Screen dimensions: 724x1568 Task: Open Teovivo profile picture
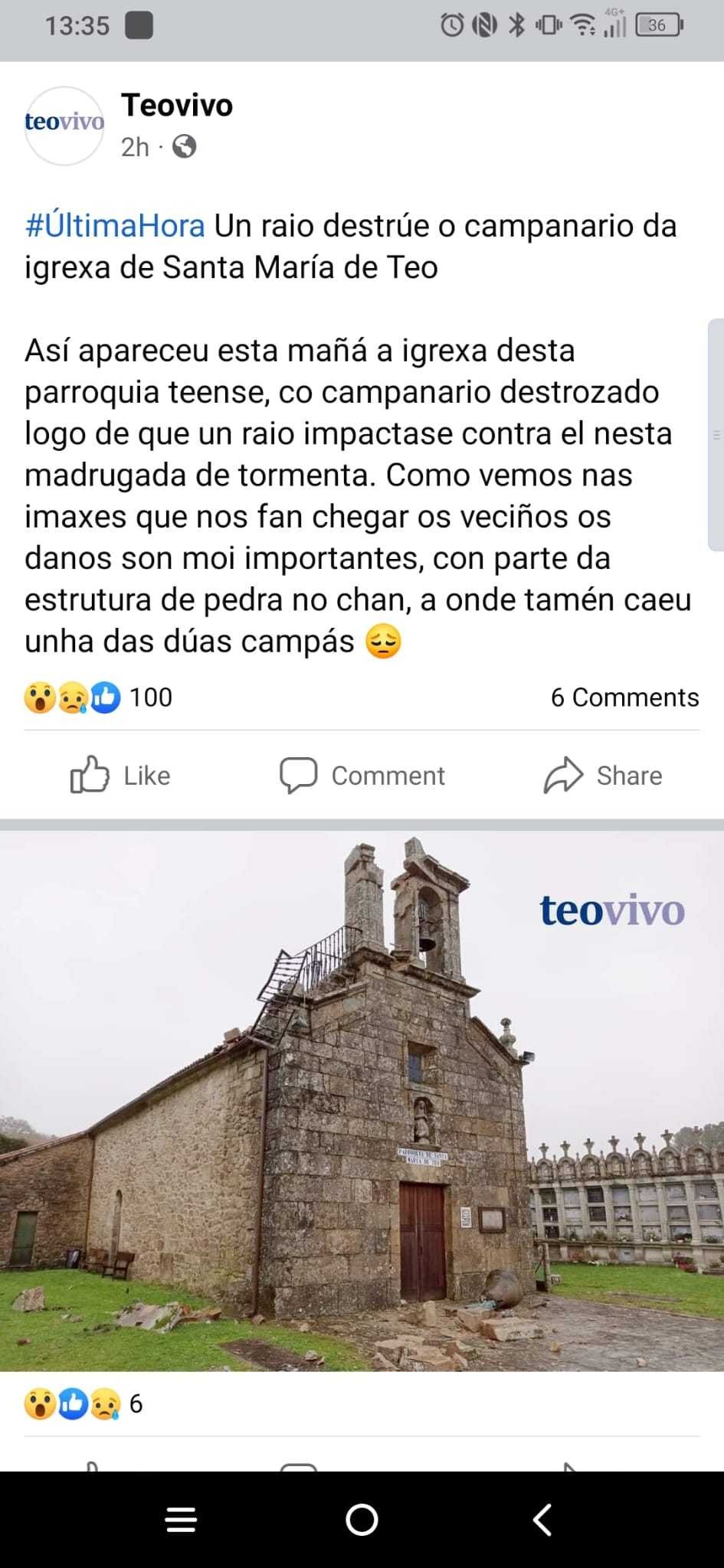coord(64,126)
